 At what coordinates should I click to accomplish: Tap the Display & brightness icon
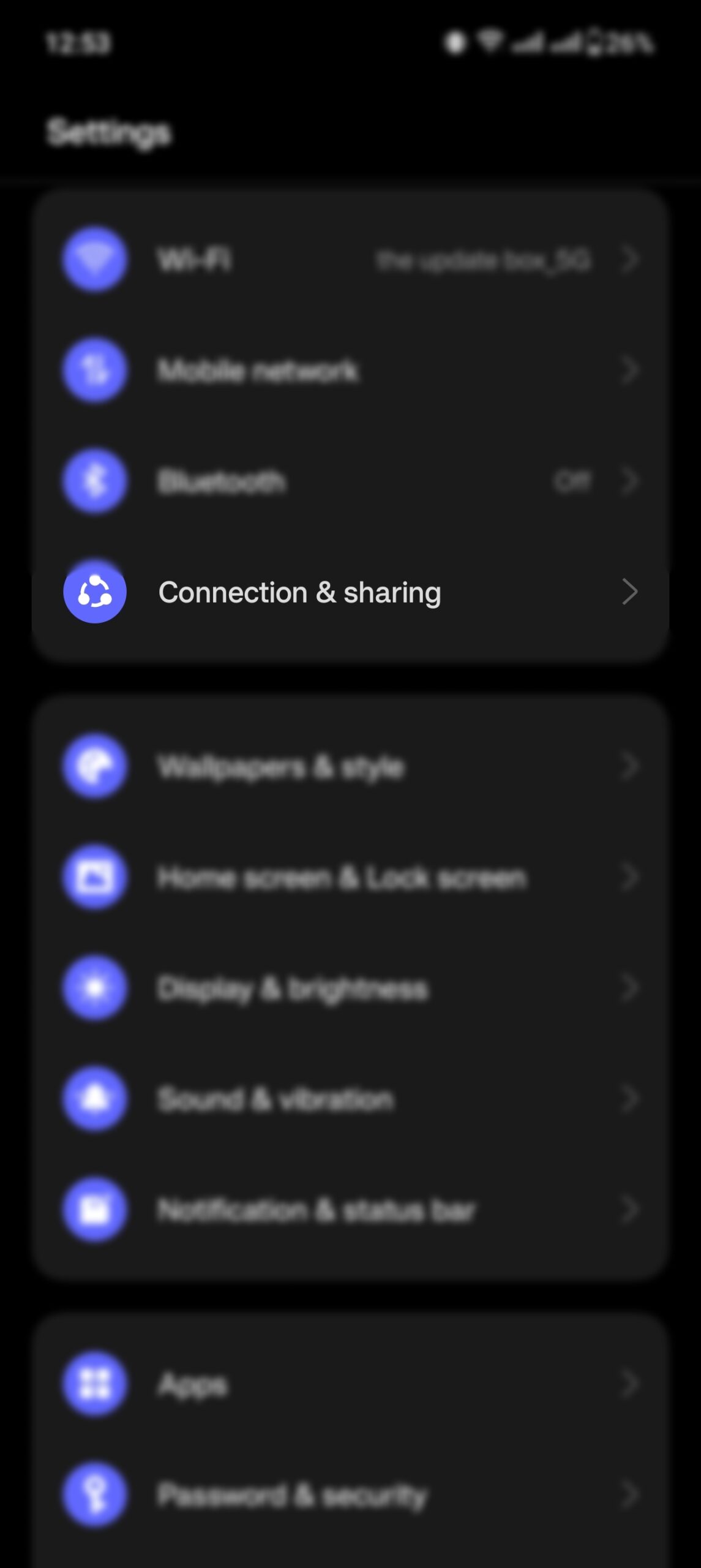click(x=94, y=988)
